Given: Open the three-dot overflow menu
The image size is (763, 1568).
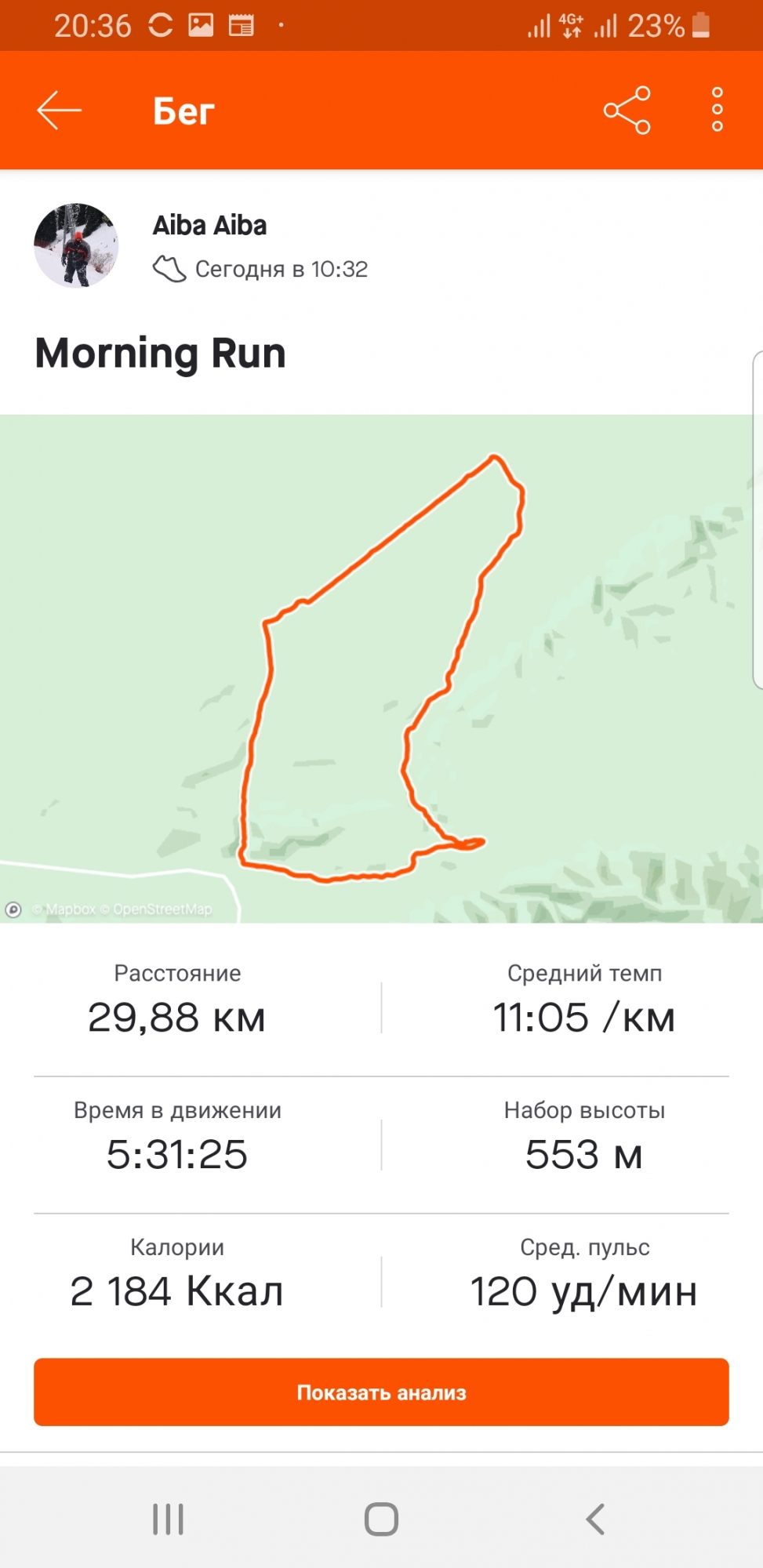Looking at the screenshot, I should [717, 111].
